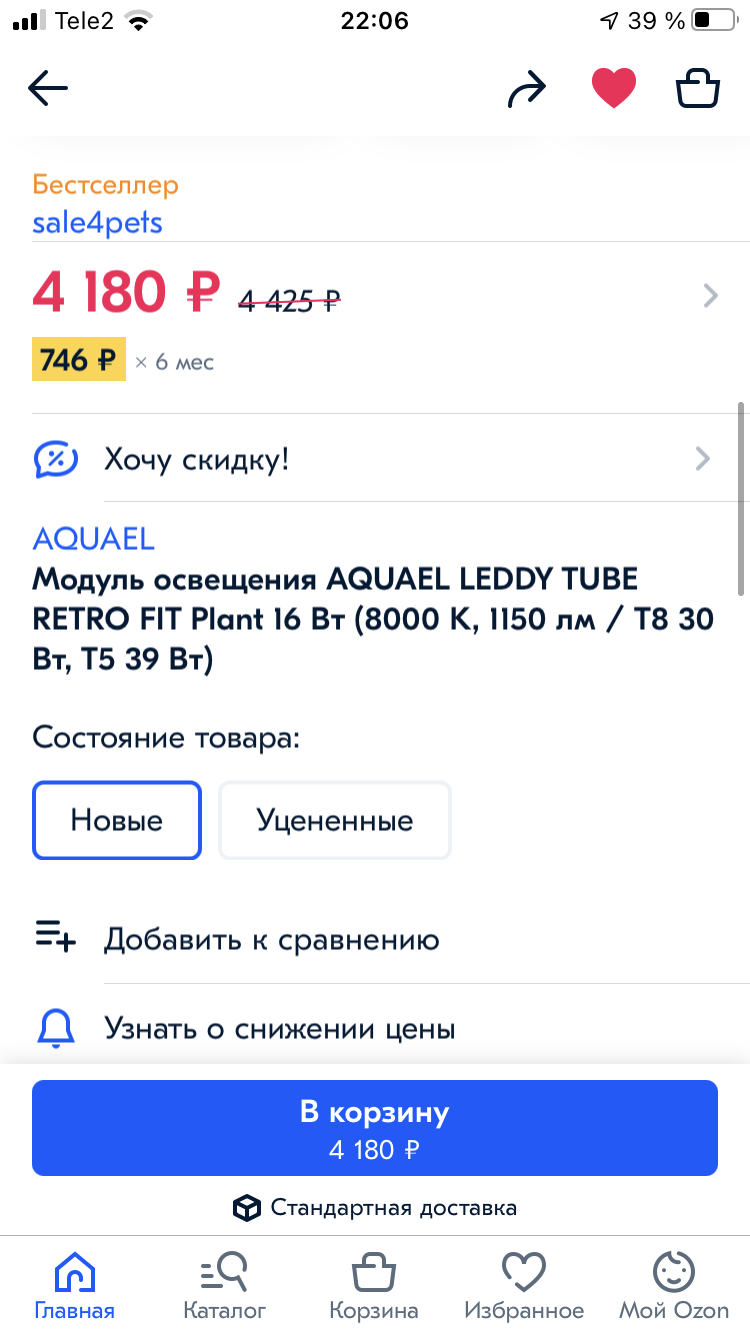
Task: Switch to the Главная tab
Action: pos(75,1285)
